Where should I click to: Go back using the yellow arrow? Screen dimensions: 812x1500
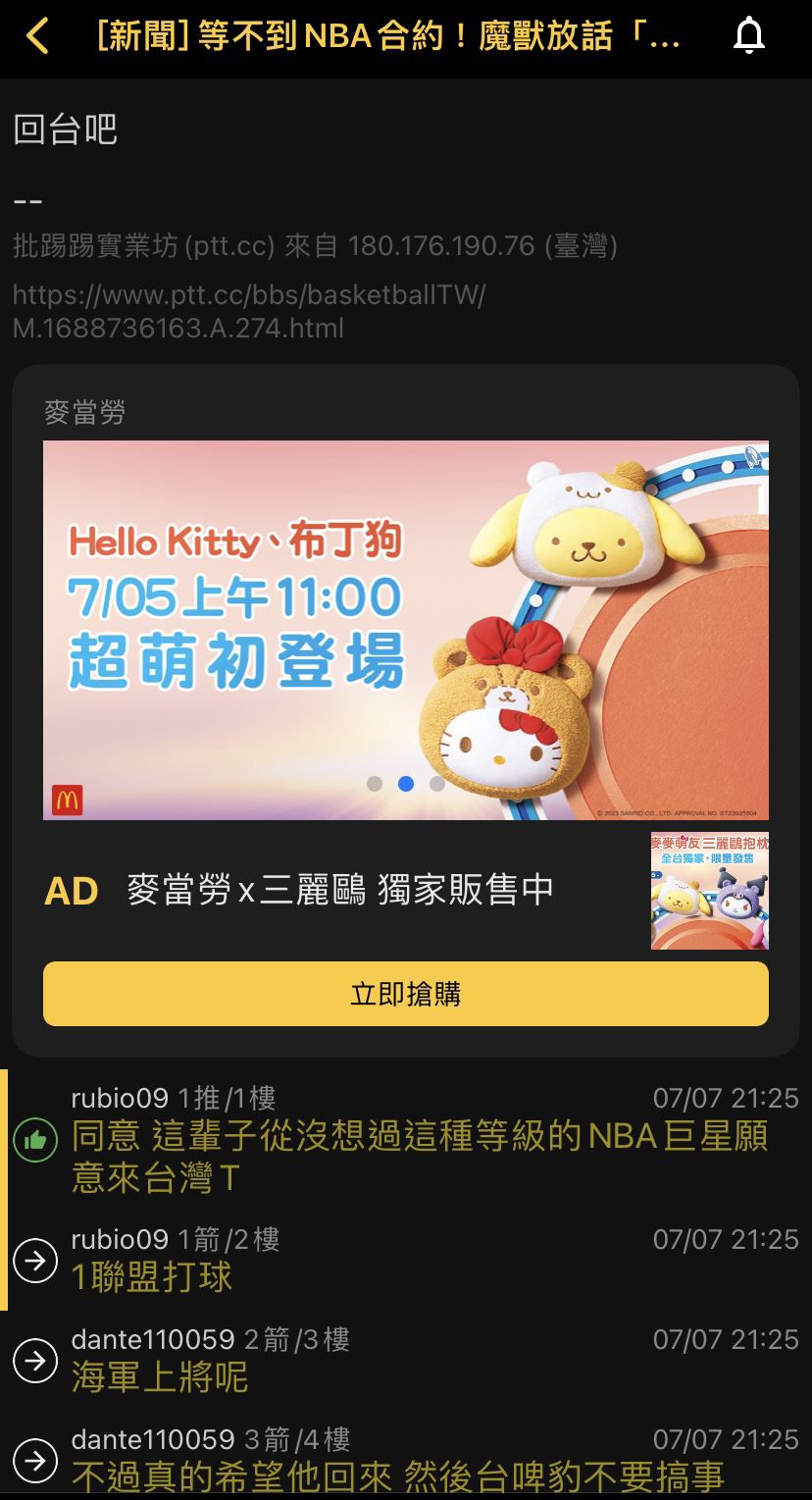tap(37, 37)
